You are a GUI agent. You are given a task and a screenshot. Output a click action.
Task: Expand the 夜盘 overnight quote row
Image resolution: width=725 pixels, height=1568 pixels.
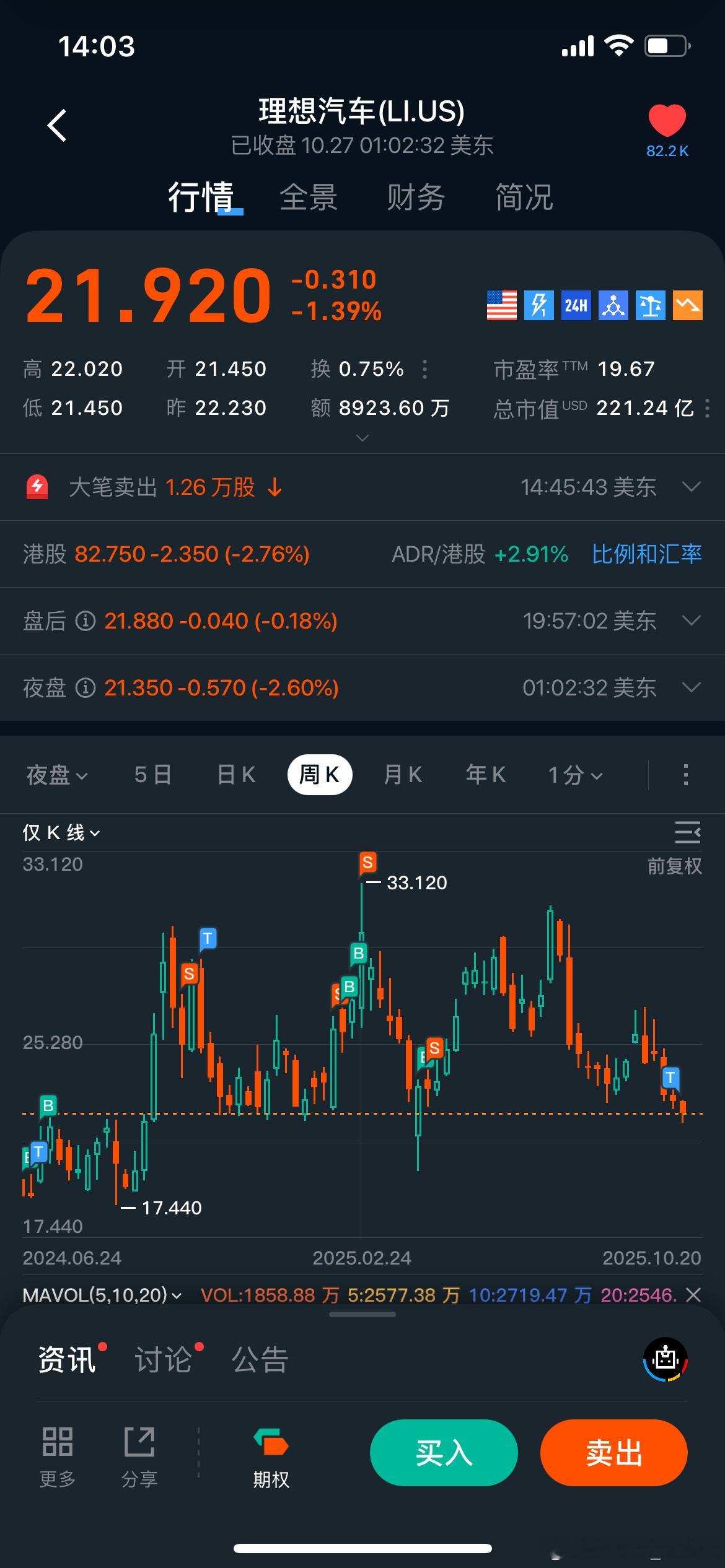tap(691, 687)
